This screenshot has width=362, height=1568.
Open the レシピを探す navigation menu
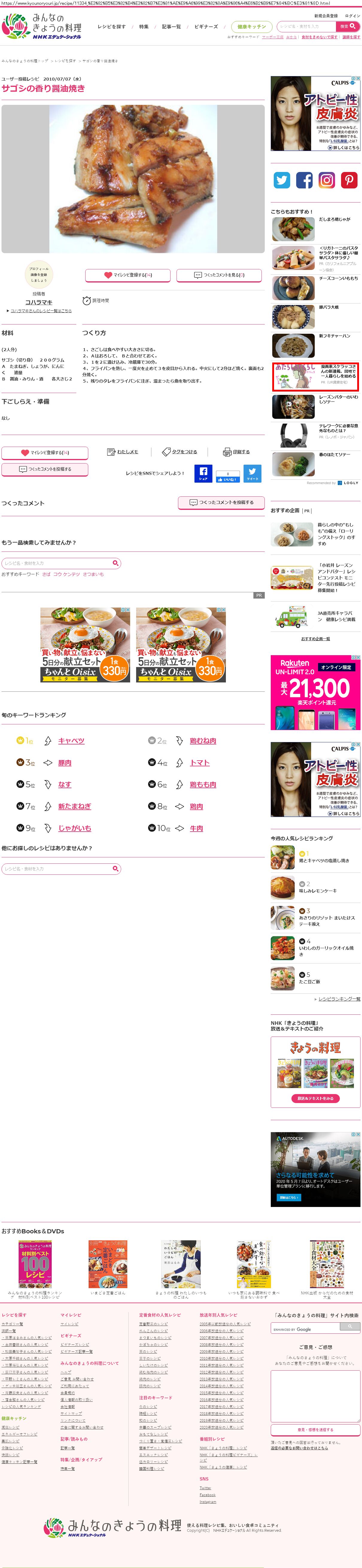(111, 27)
